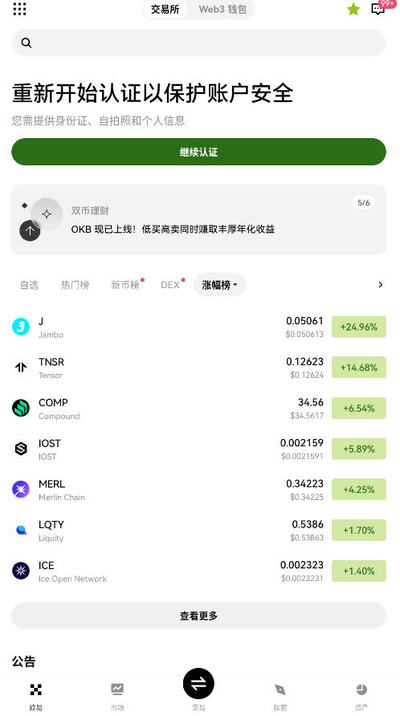Select the DEX tab
400x716 pixels.
[171, 285]
